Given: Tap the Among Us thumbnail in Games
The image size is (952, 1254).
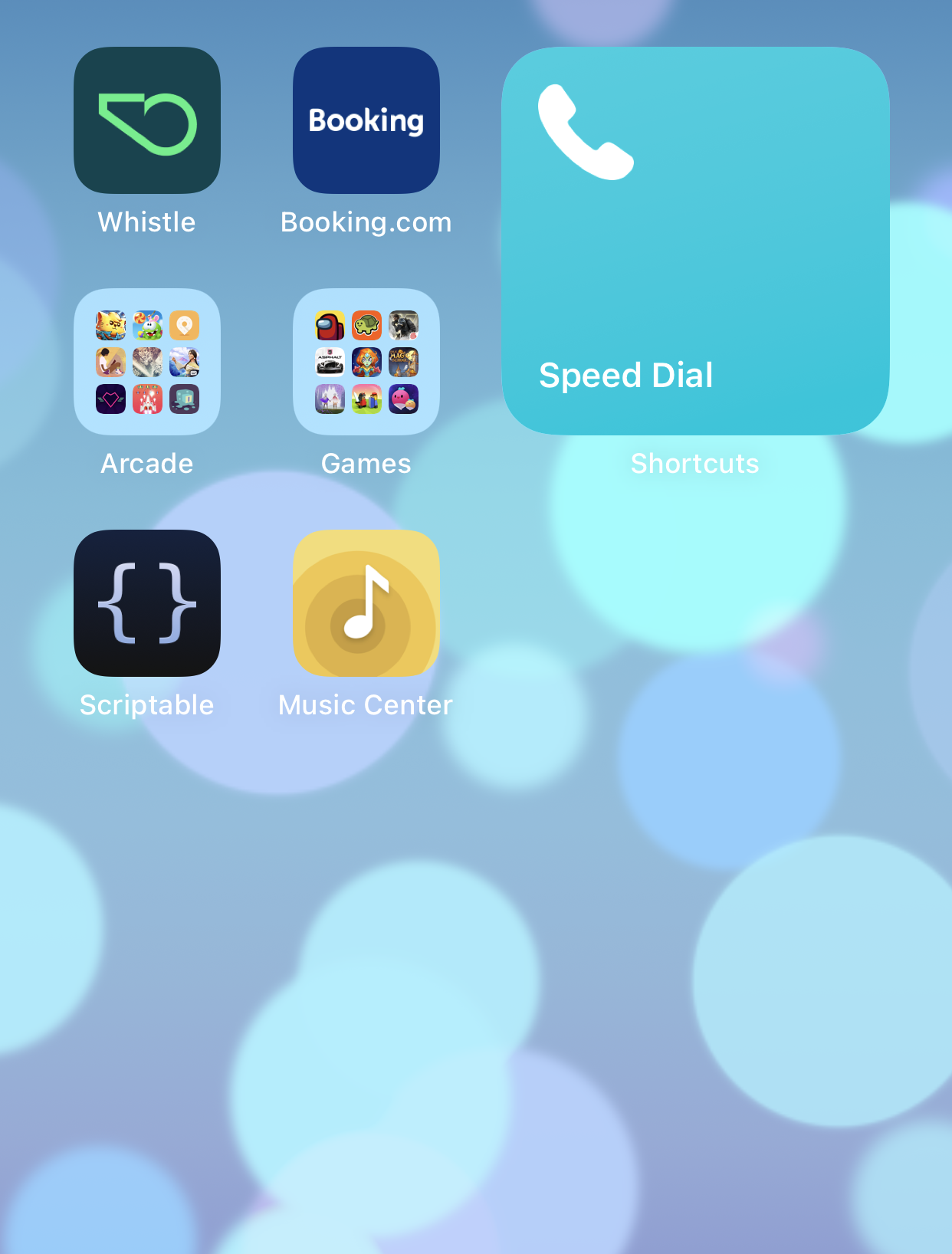Looking at the screenshot, I should click(x=329, y=325).
